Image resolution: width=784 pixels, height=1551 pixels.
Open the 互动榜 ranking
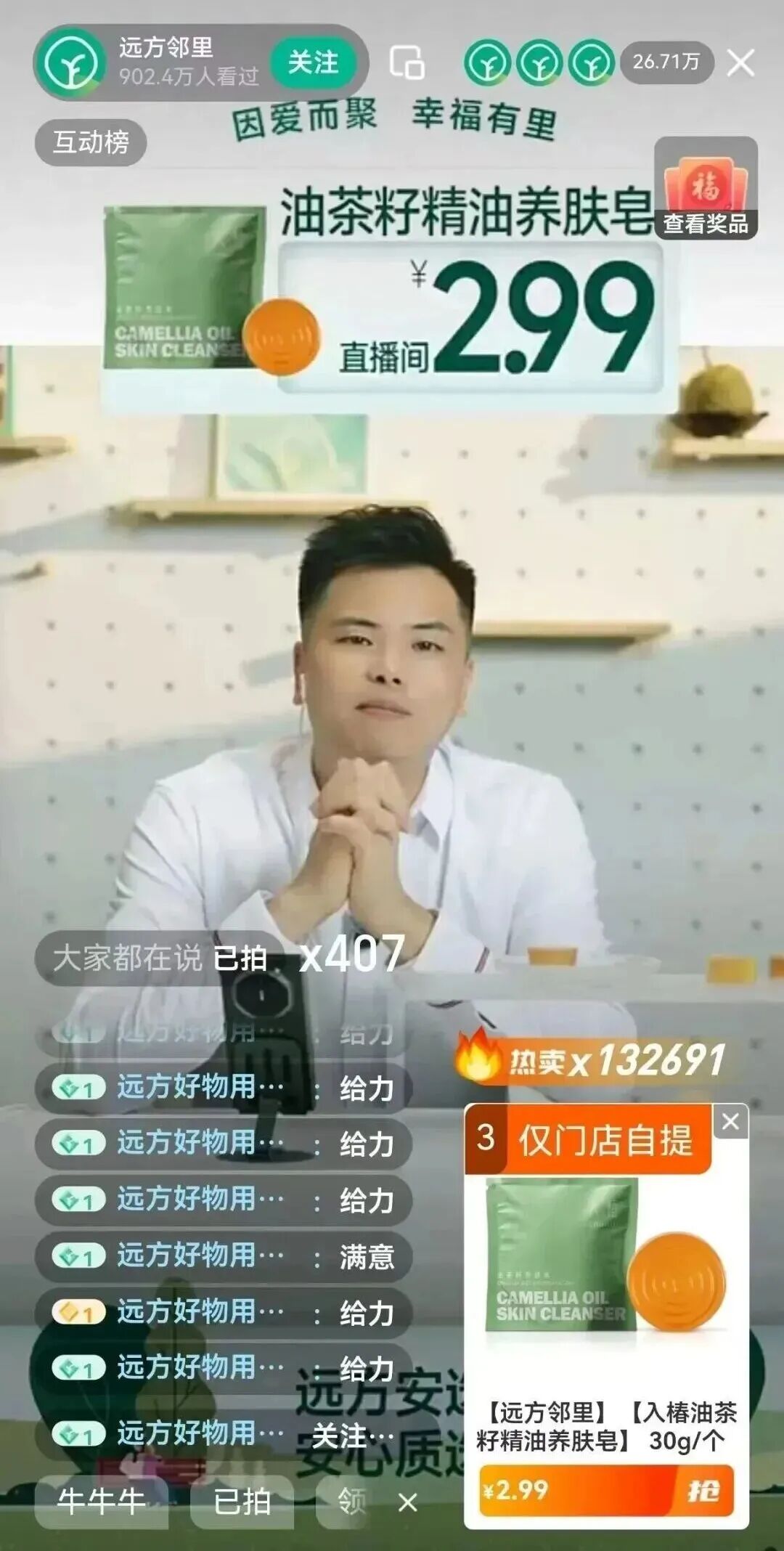[x=91, y=142]
